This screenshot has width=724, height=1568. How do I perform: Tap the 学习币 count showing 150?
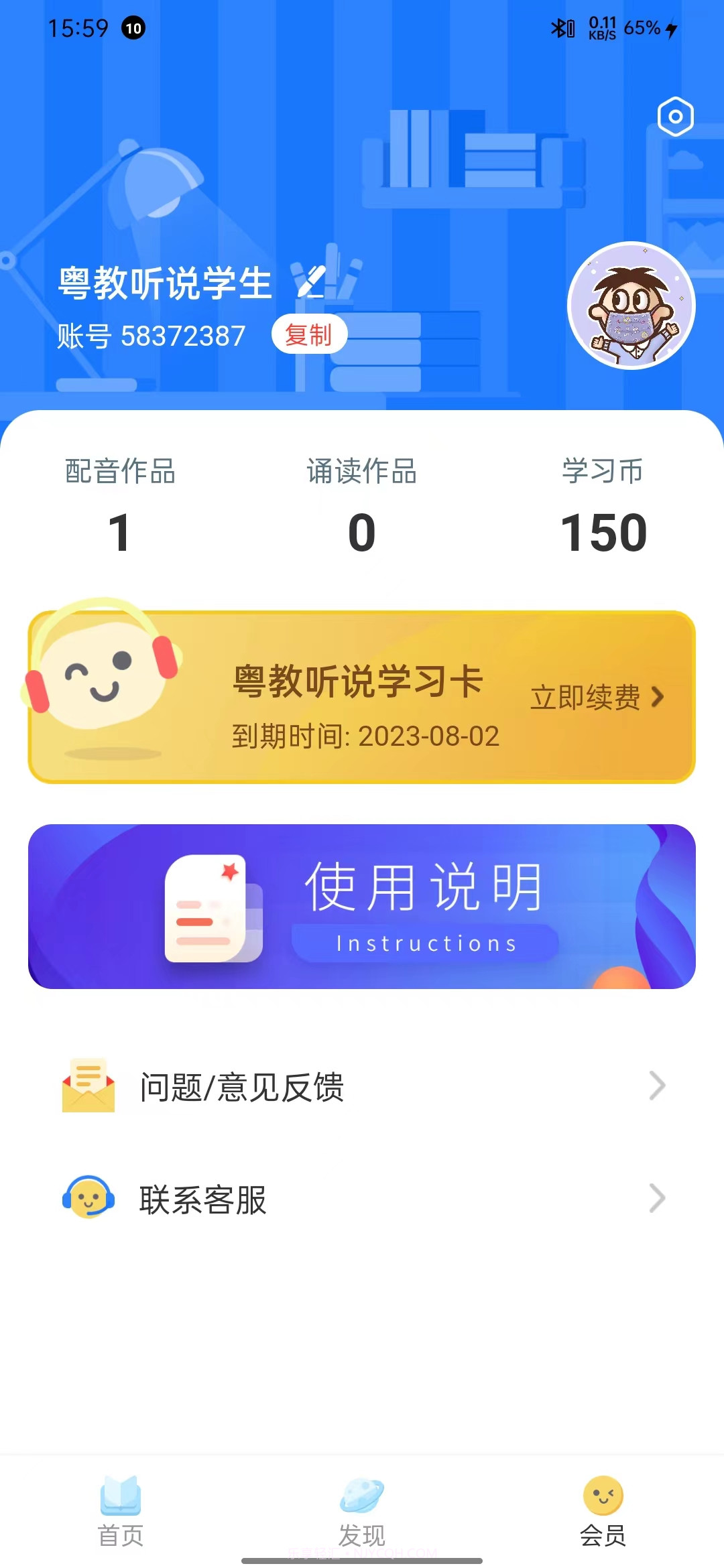click(x=602, y=531)
